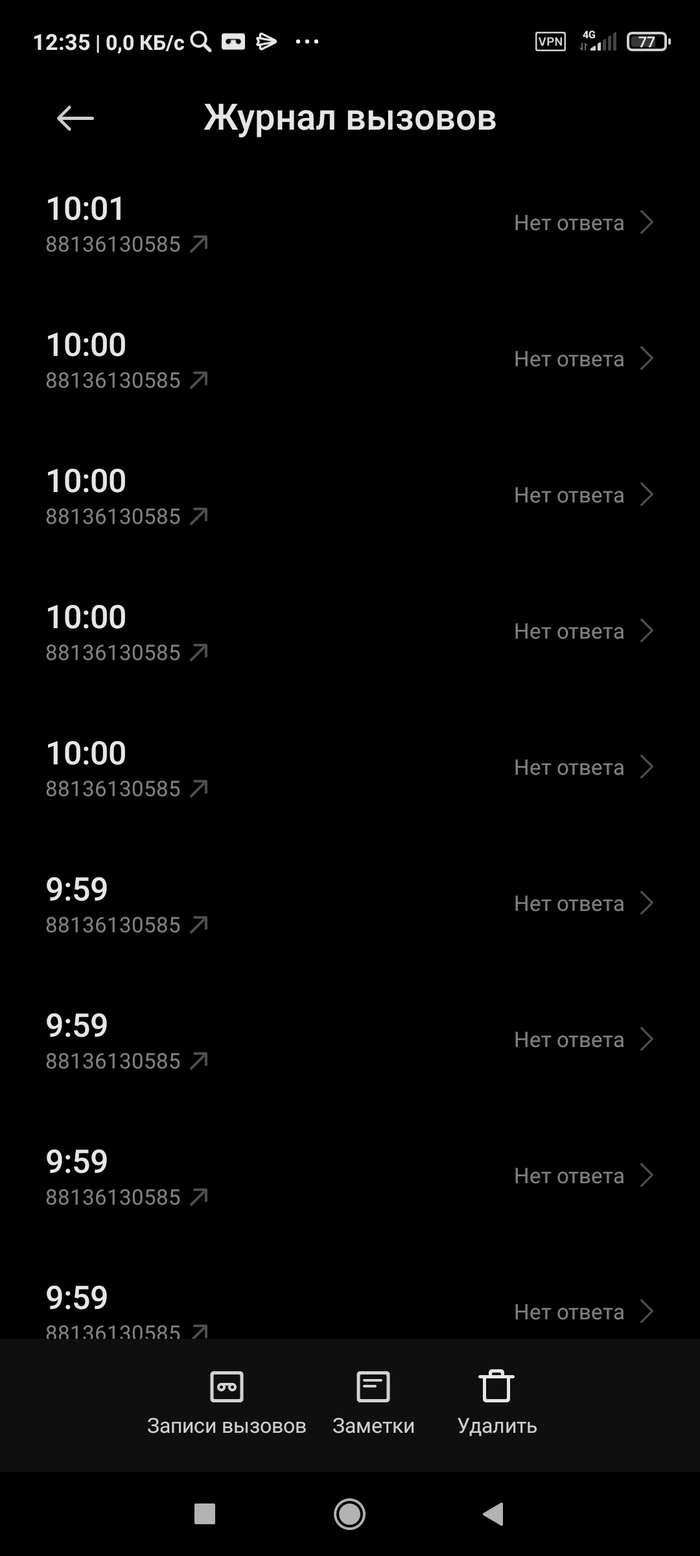The image size is (700, 1556).
Task: Open Заметки notes
Action: point(373,1402)
